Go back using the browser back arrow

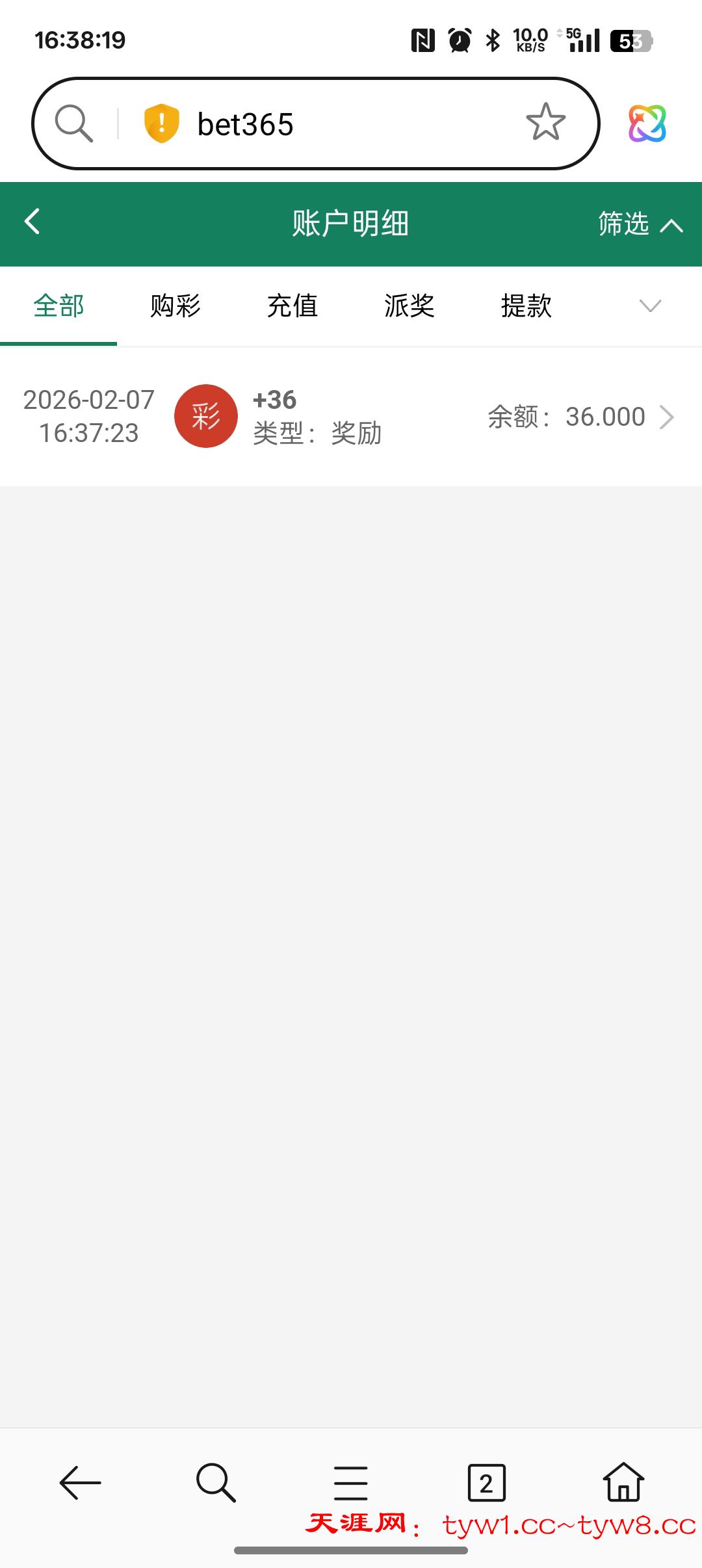coord(80,1483)
